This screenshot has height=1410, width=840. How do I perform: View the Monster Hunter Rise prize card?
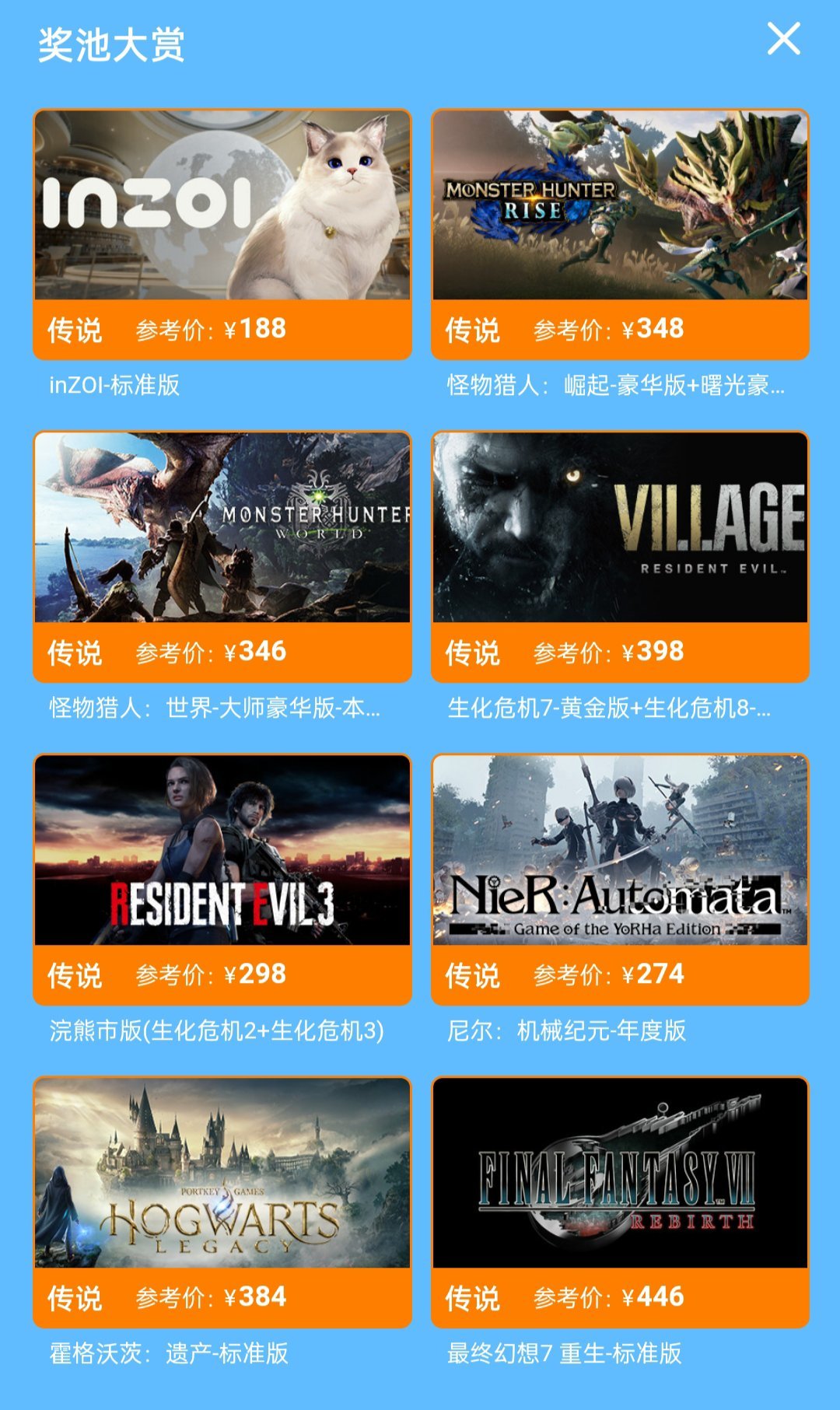click(620, 233)
